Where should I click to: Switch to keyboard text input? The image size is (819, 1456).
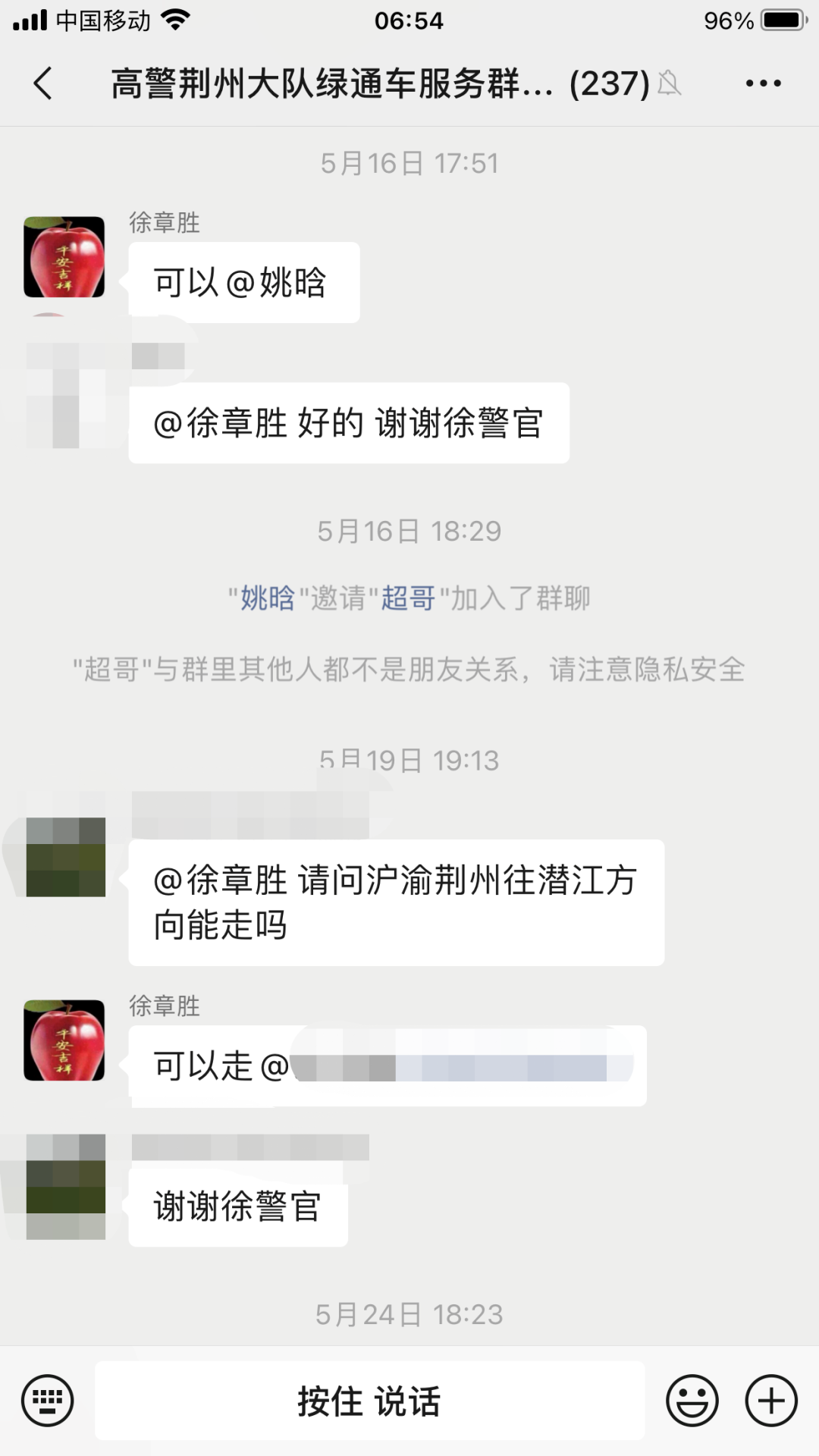(x=48, y=1401)
